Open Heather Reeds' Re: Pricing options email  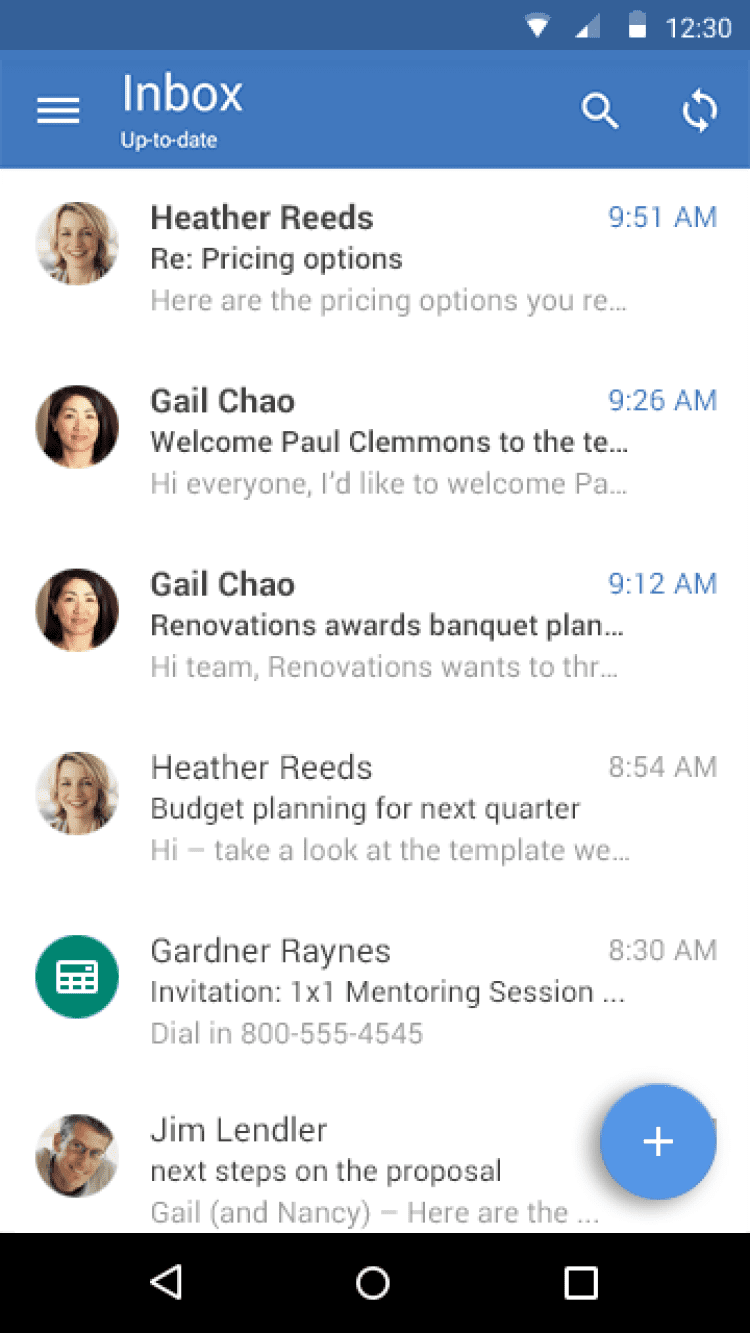click(388, 259)
